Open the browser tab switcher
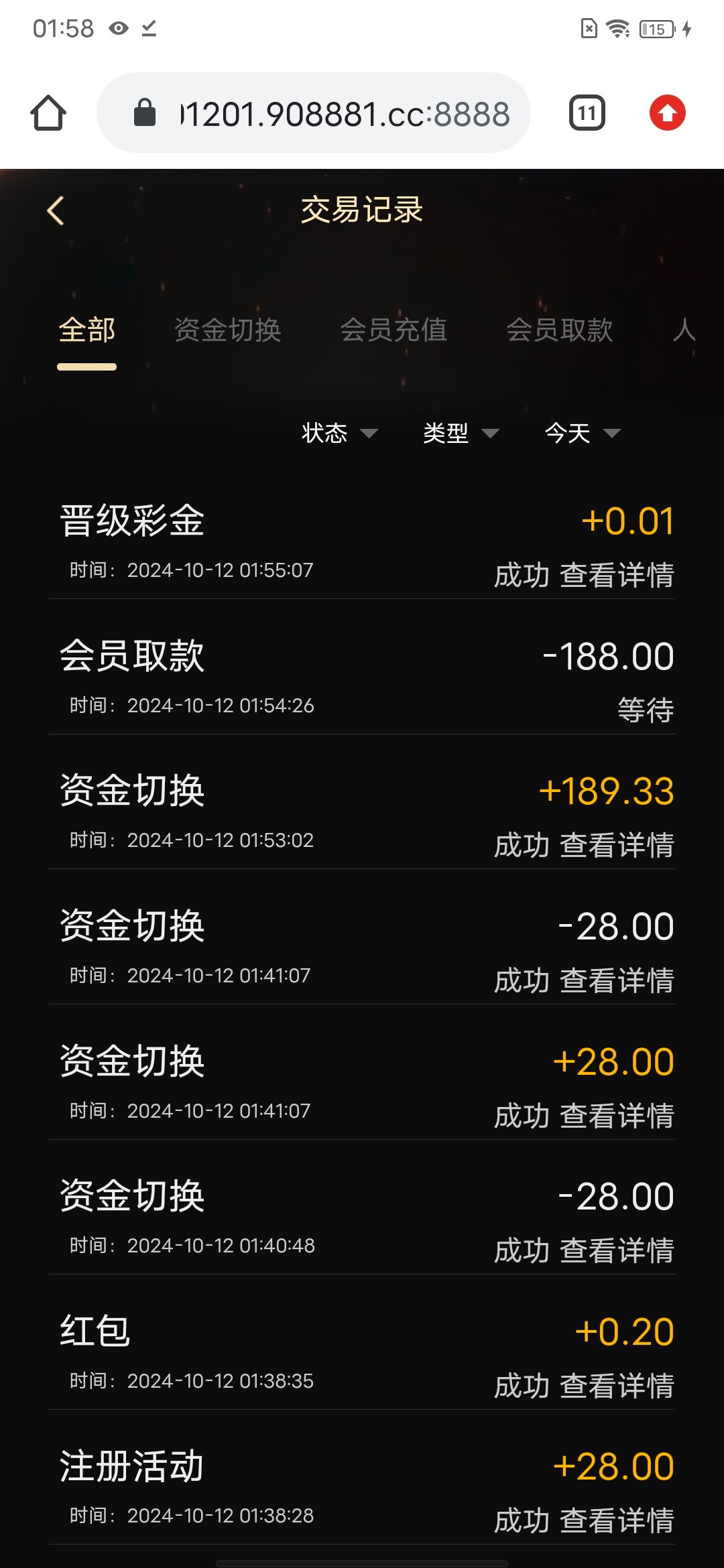The height and width of the screenshot is (1568, 724). click(587, 113)
